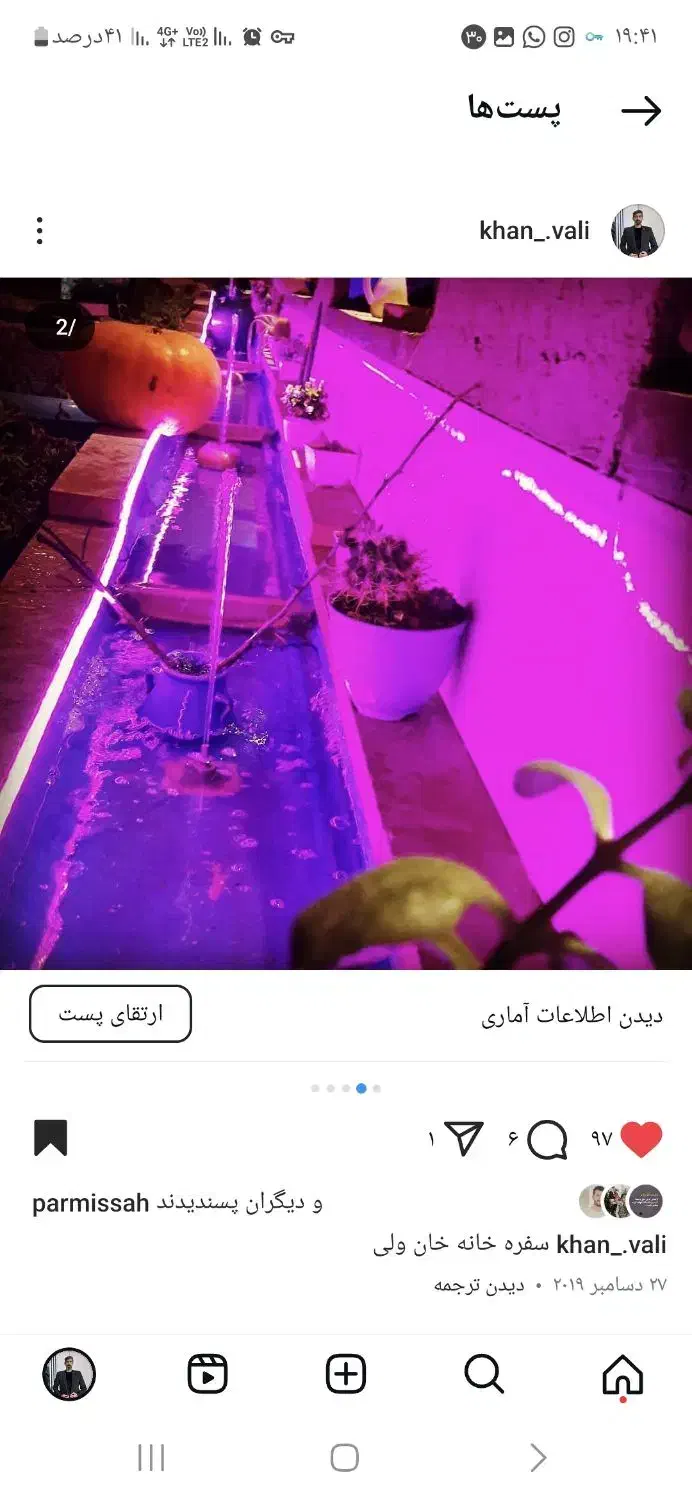Go to the Instagram home feed tab
This screenshot has height=1500, width=692.
622,1376
